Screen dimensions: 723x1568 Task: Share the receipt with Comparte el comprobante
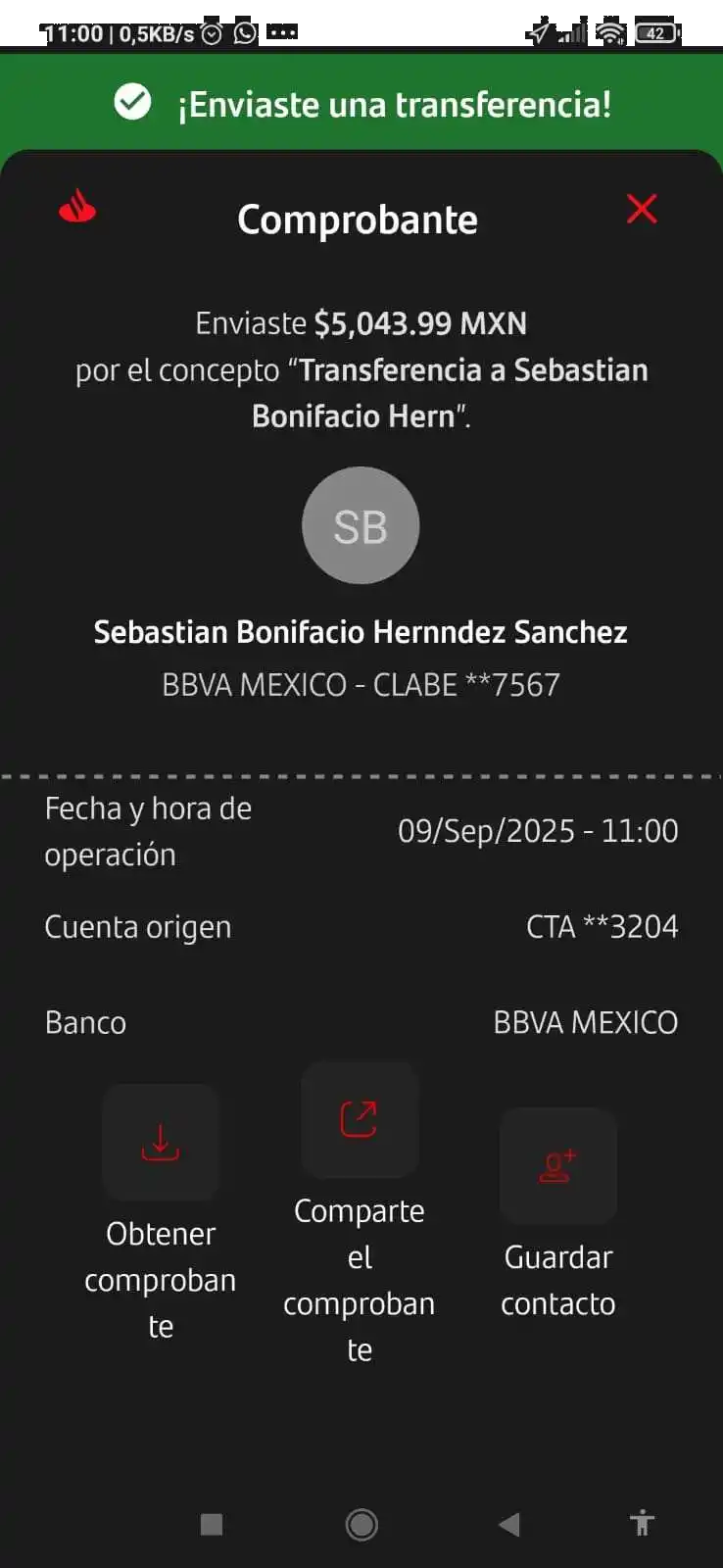(x=360, y=1119)
